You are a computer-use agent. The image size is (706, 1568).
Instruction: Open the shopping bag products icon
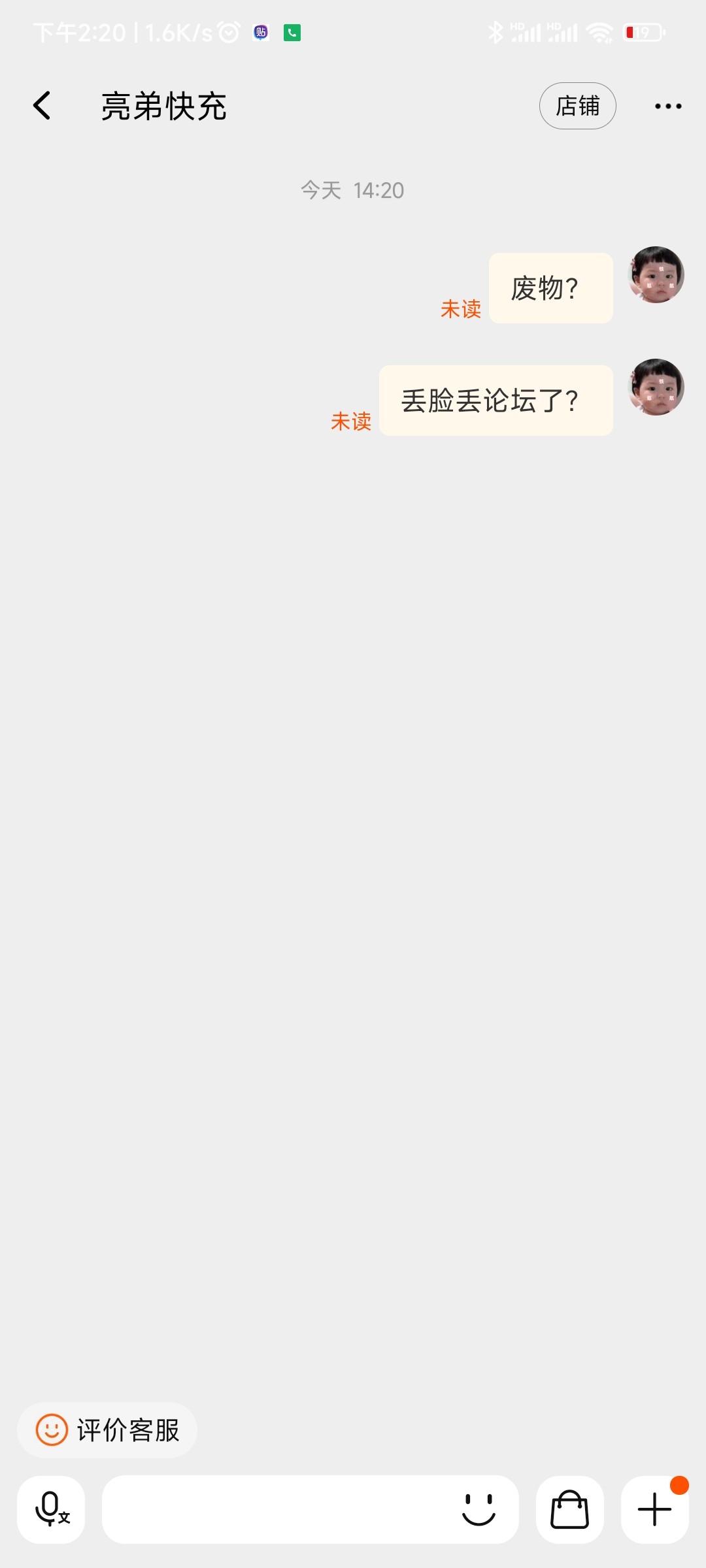[569, 1510]
